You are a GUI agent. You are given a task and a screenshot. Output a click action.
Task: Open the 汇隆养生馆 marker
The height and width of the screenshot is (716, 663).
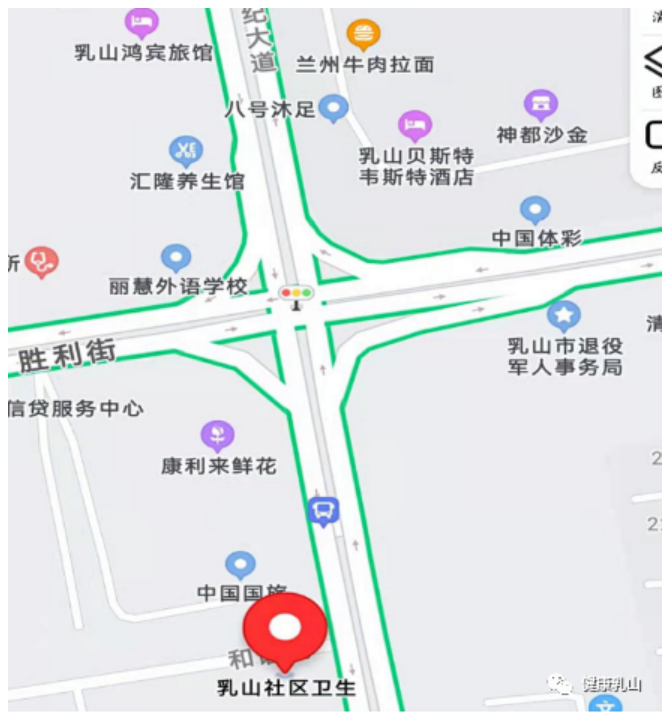186,151
